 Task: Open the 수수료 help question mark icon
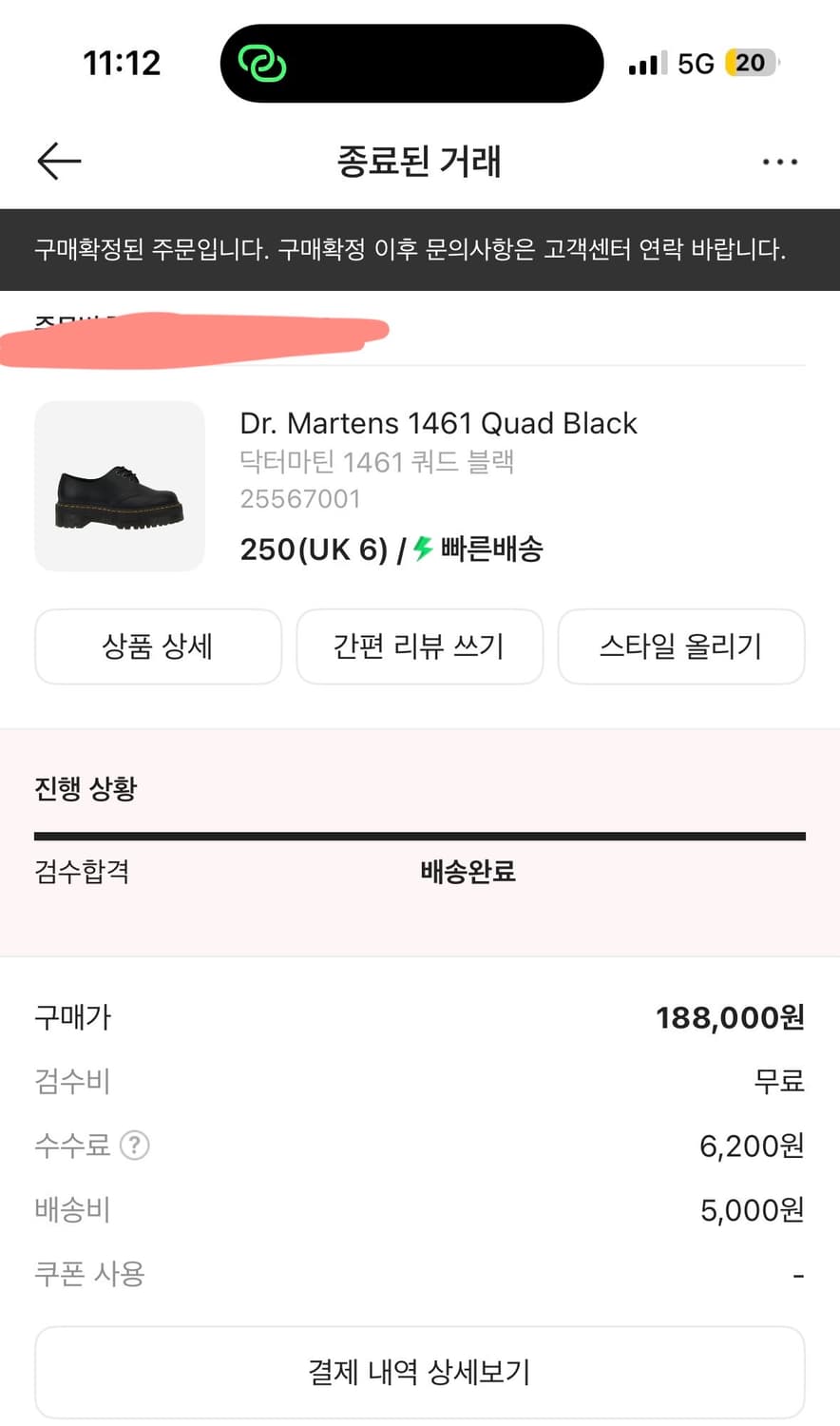point(136,1146)
